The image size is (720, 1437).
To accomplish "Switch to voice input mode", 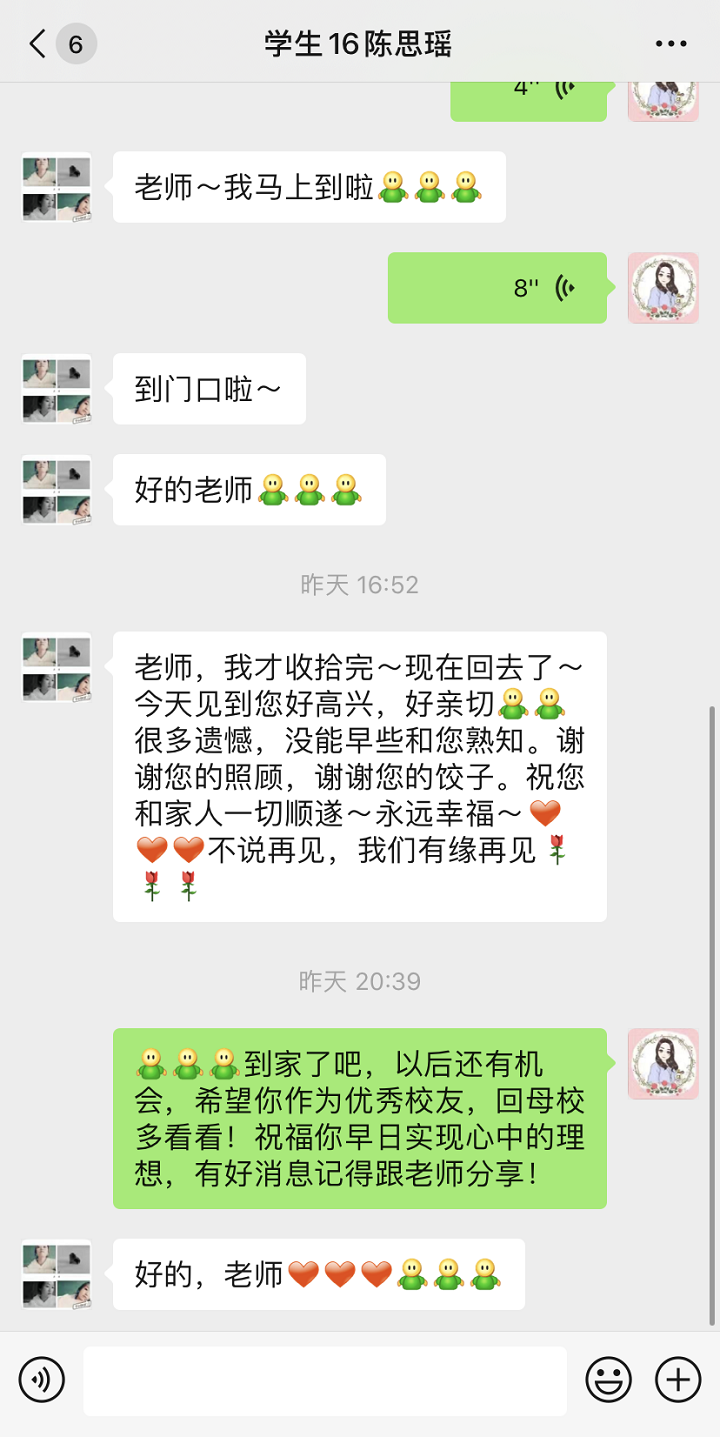I will 41,1381.
